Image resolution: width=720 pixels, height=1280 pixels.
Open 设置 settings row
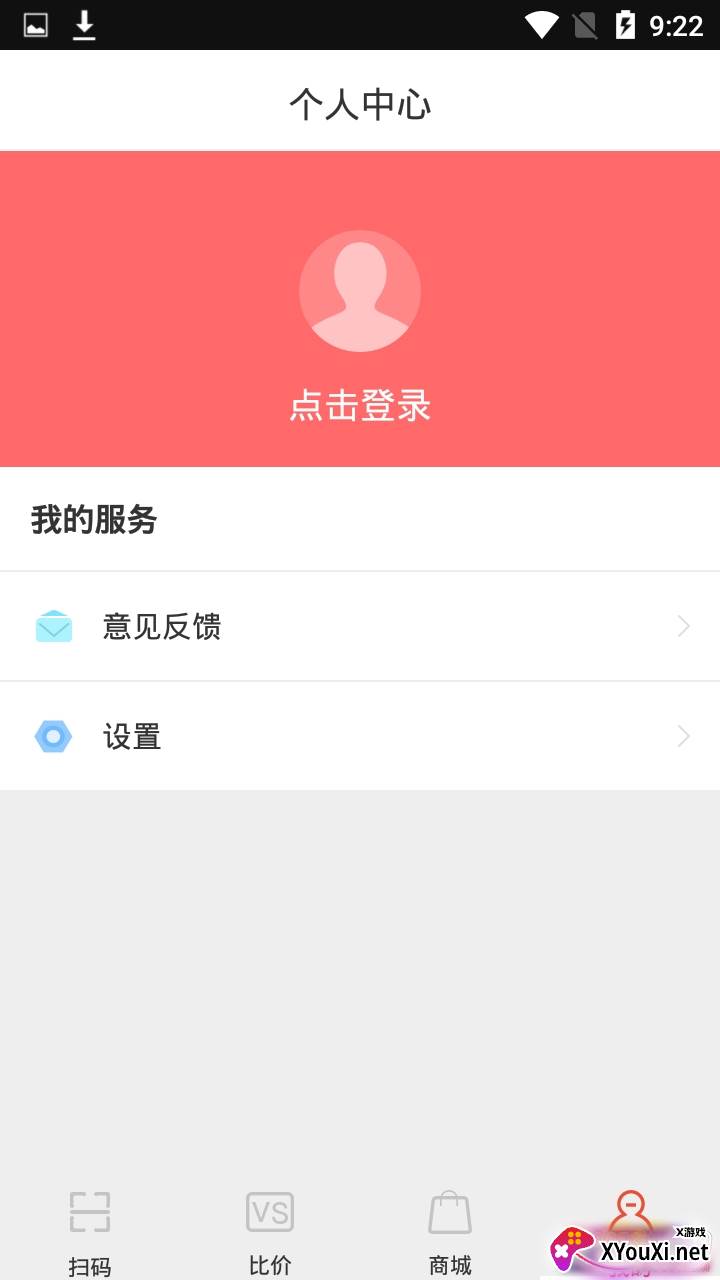point(360,737)
